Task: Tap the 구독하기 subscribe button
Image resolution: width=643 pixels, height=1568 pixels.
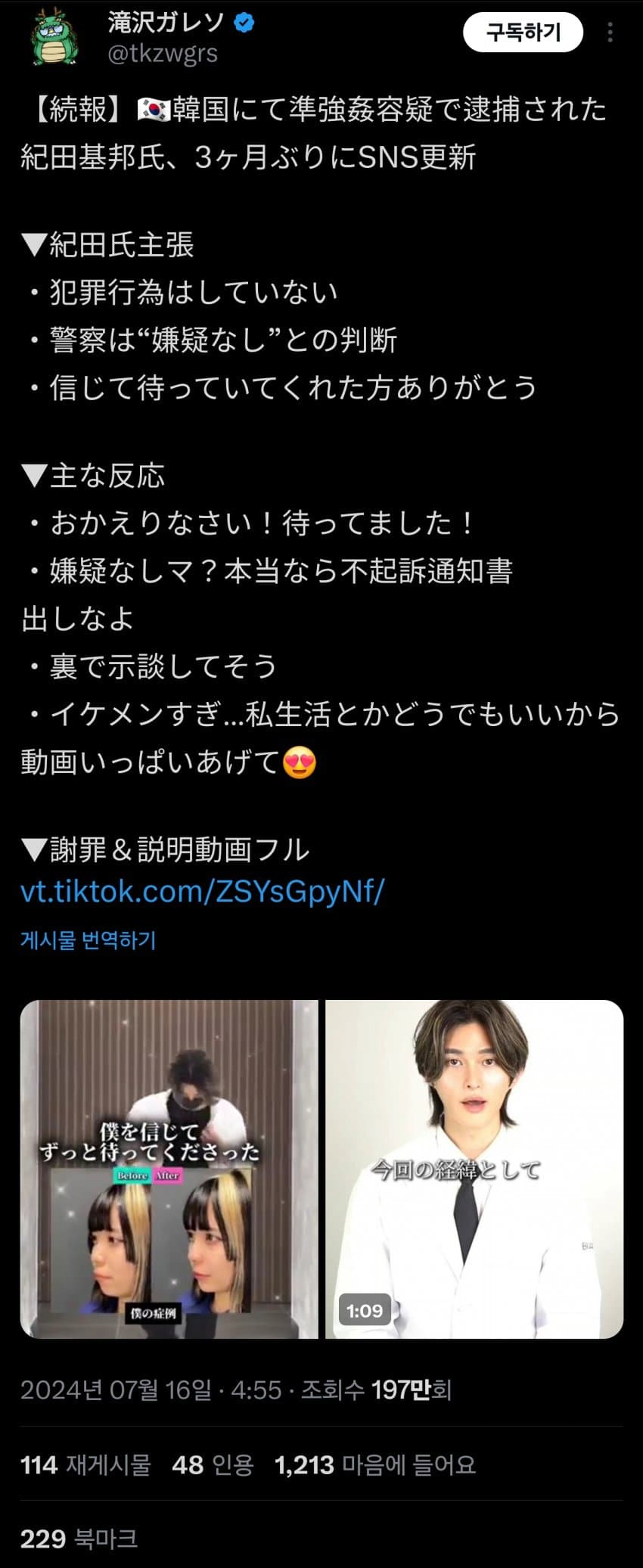Action: 523,33
